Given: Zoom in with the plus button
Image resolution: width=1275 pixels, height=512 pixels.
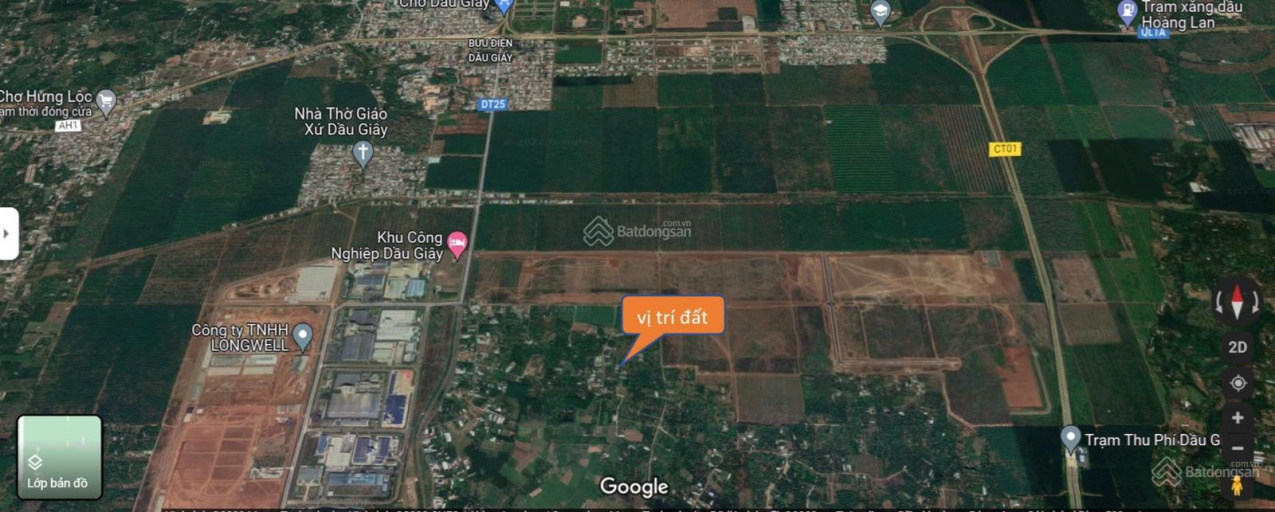Looking at the screenshot, I should pos(1238,418).
